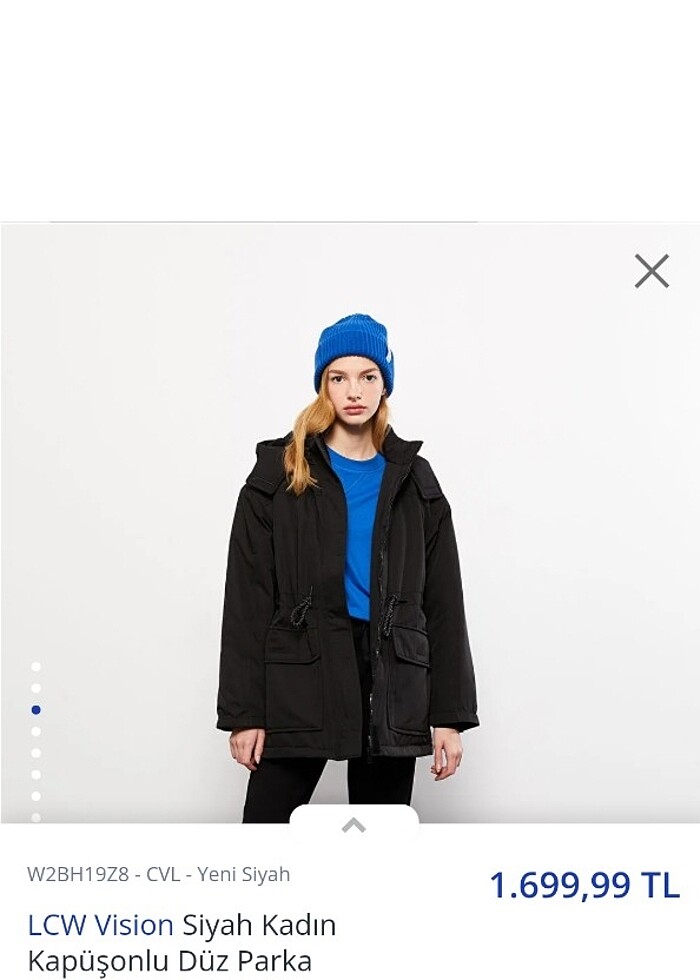Expand the product details panel
700x980 pixels.
point(353,825)
